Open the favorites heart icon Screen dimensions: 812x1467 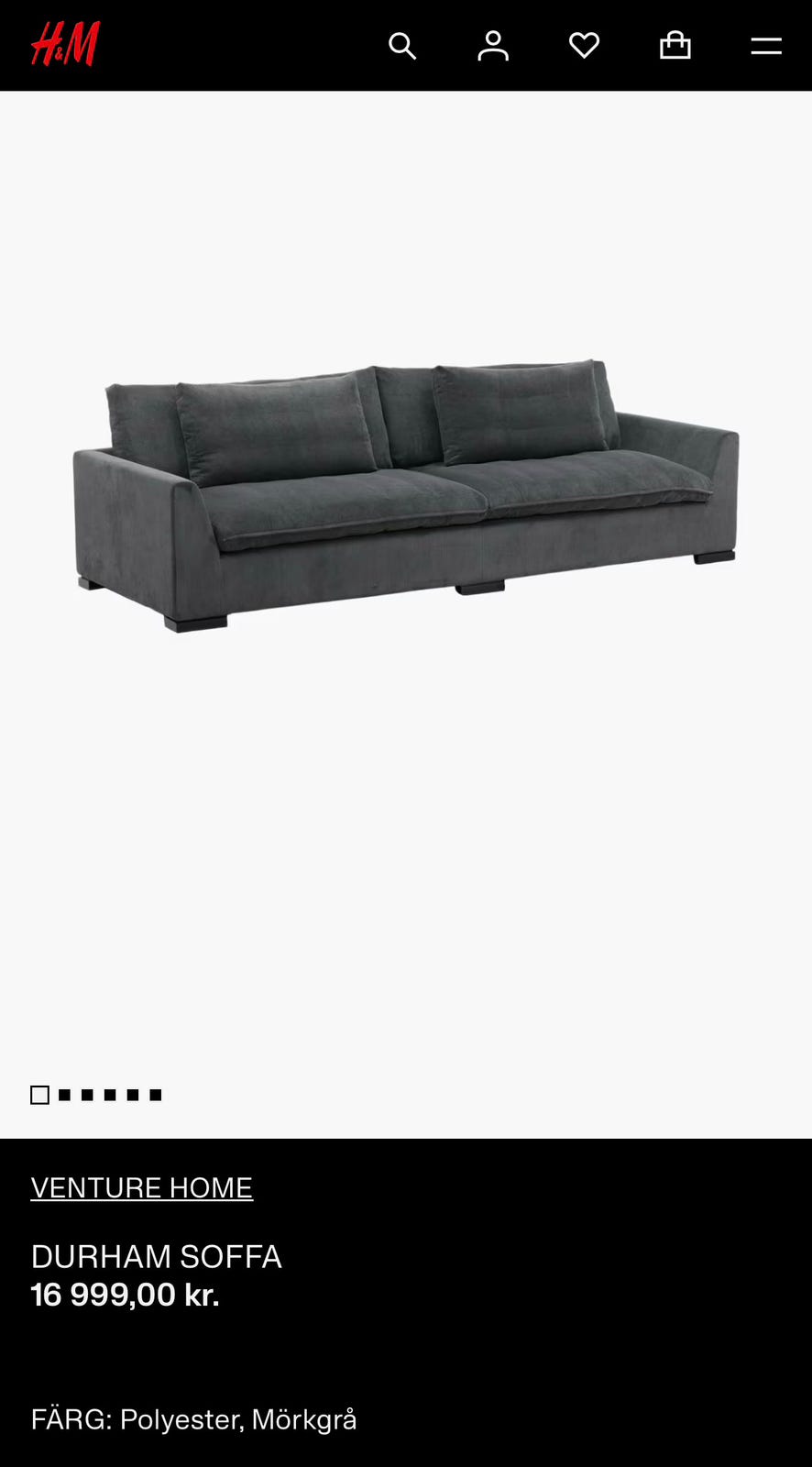584,46
